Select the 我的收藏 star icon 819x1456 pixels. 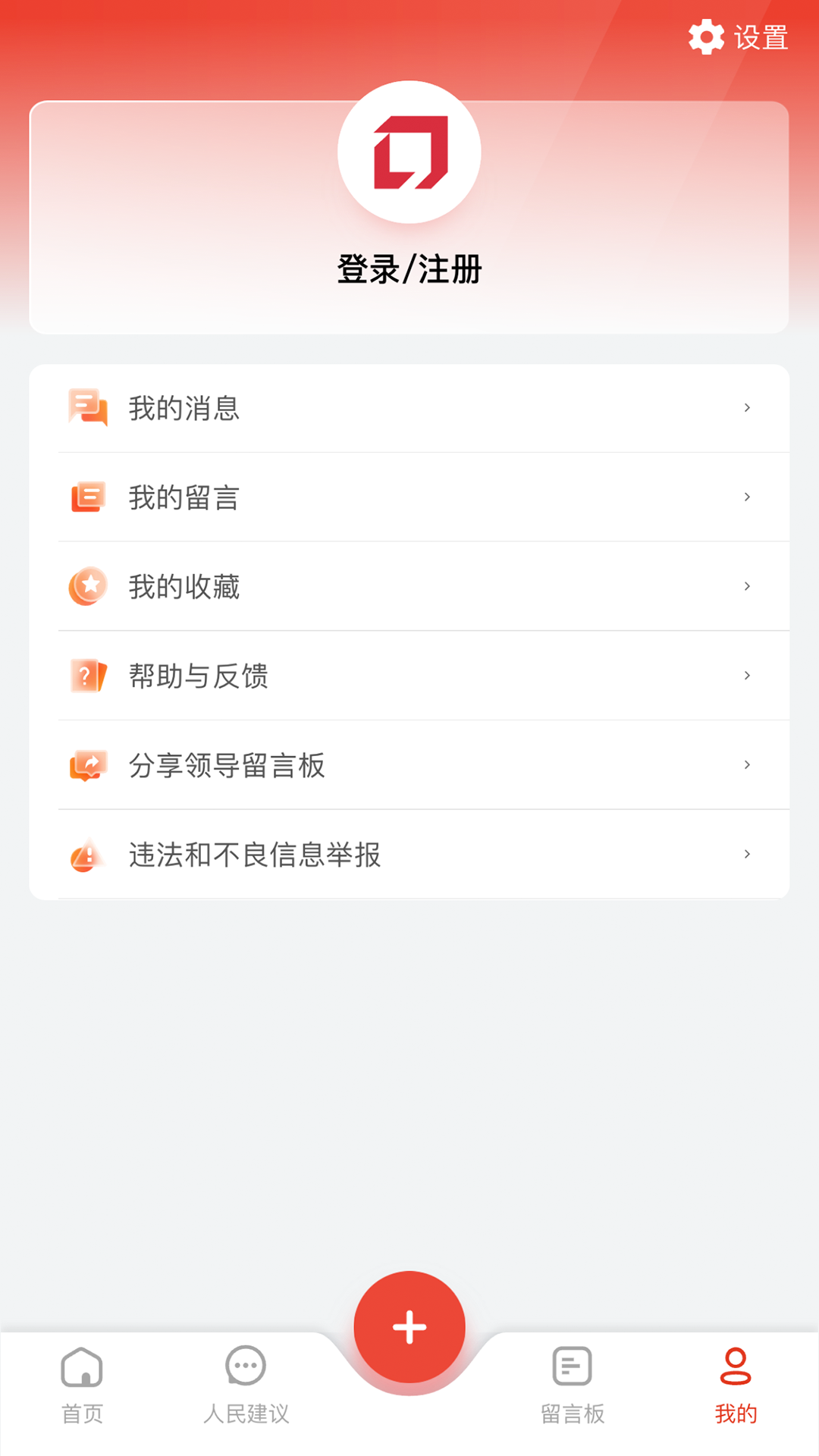click(x=87, y=585)
